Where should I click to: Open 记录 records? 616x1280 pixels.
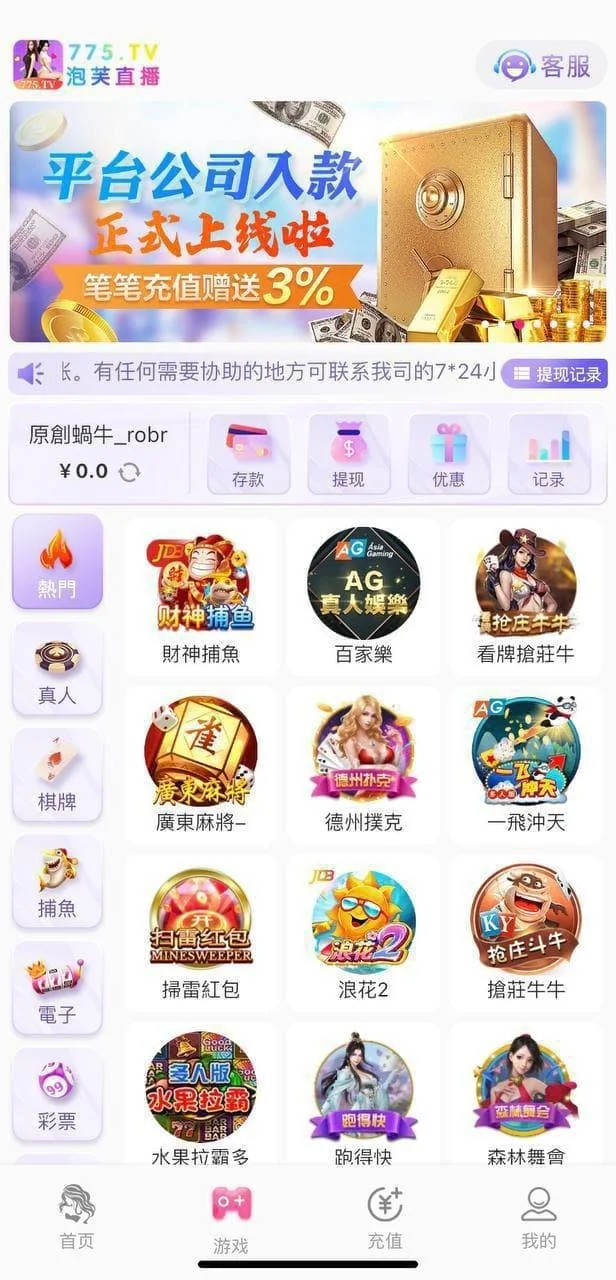[x=549, y=454]
